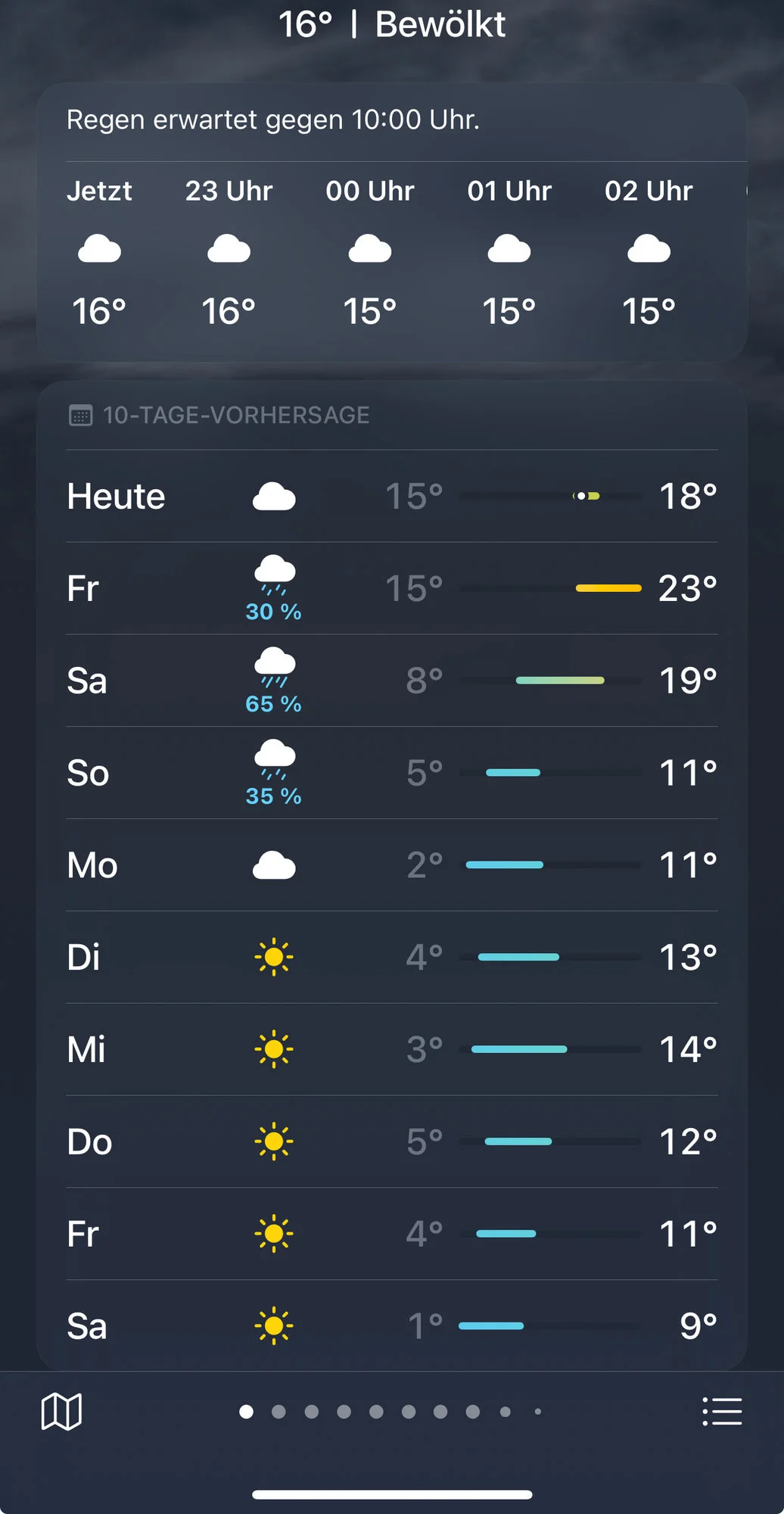
Task: Open the Sa forecast with 65 % rain
Action: (x=392, y=681)
